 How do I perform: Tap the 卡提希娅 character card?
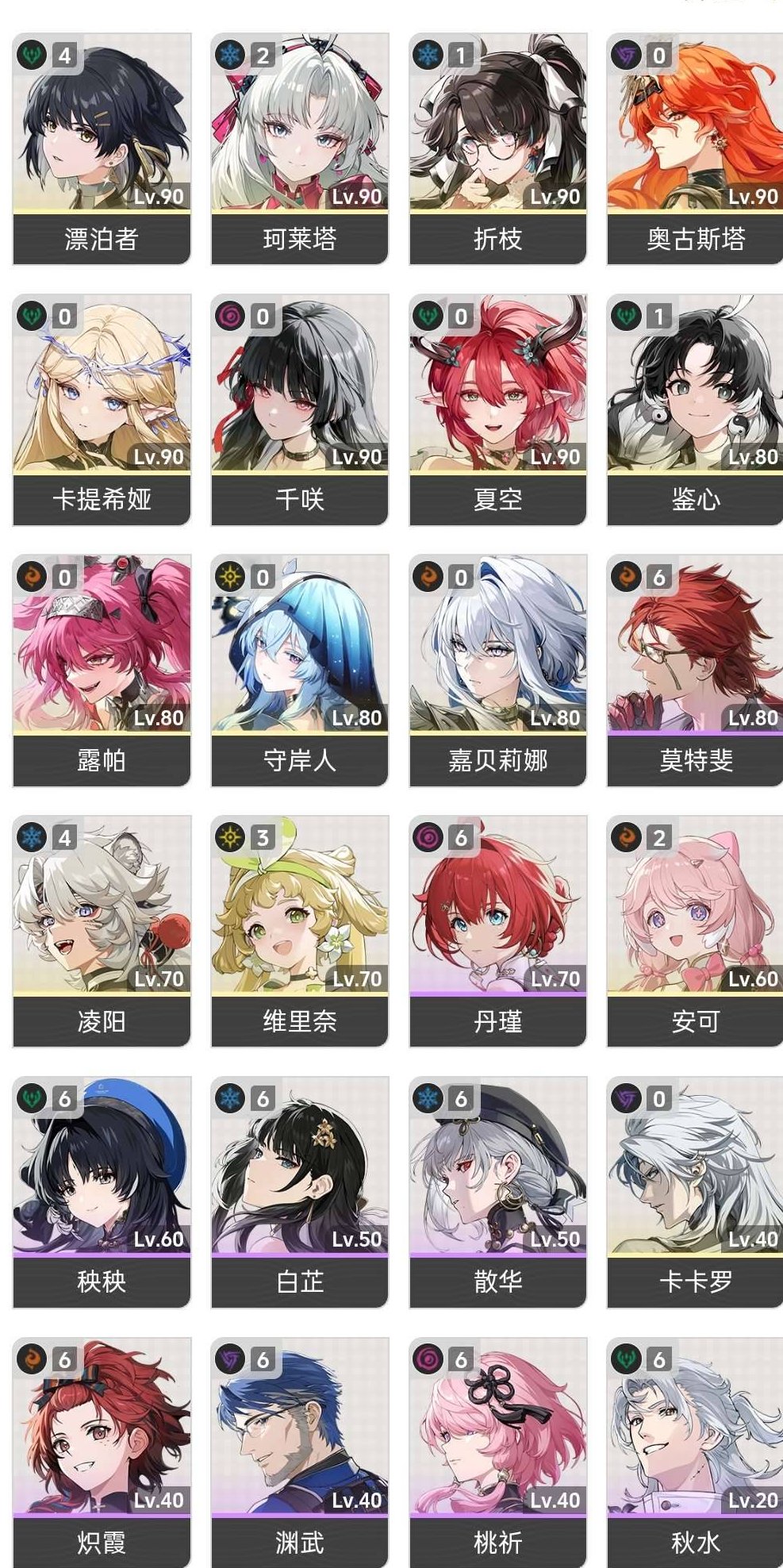pos(102,409)
